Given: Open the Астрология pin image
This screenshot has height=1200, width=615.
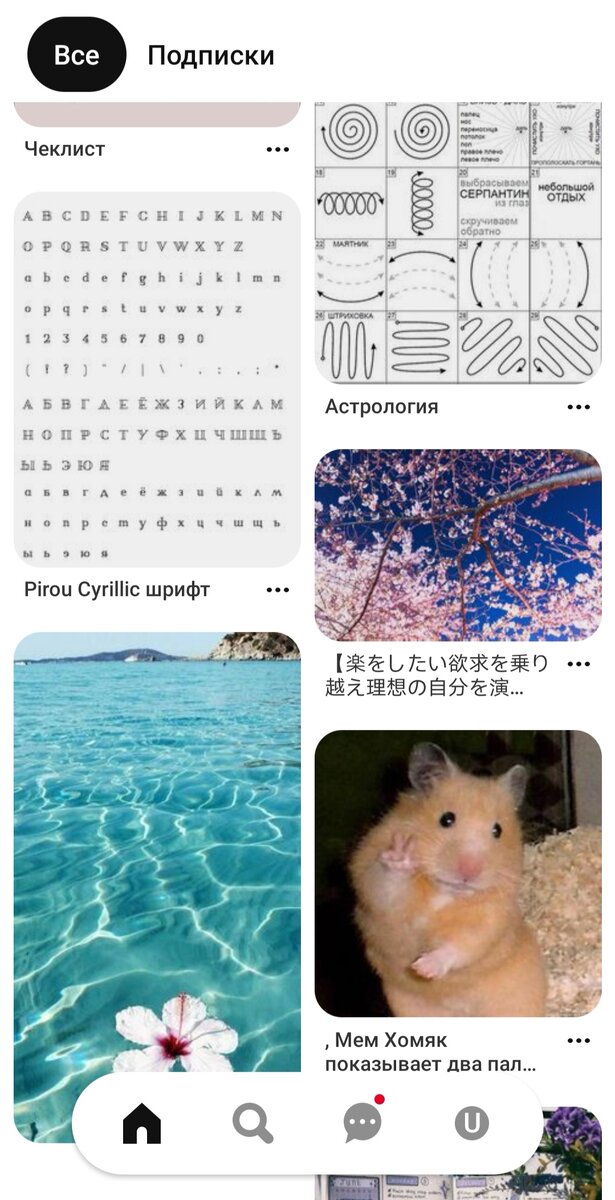Looking at the screenshot, I should coord(458,240).
